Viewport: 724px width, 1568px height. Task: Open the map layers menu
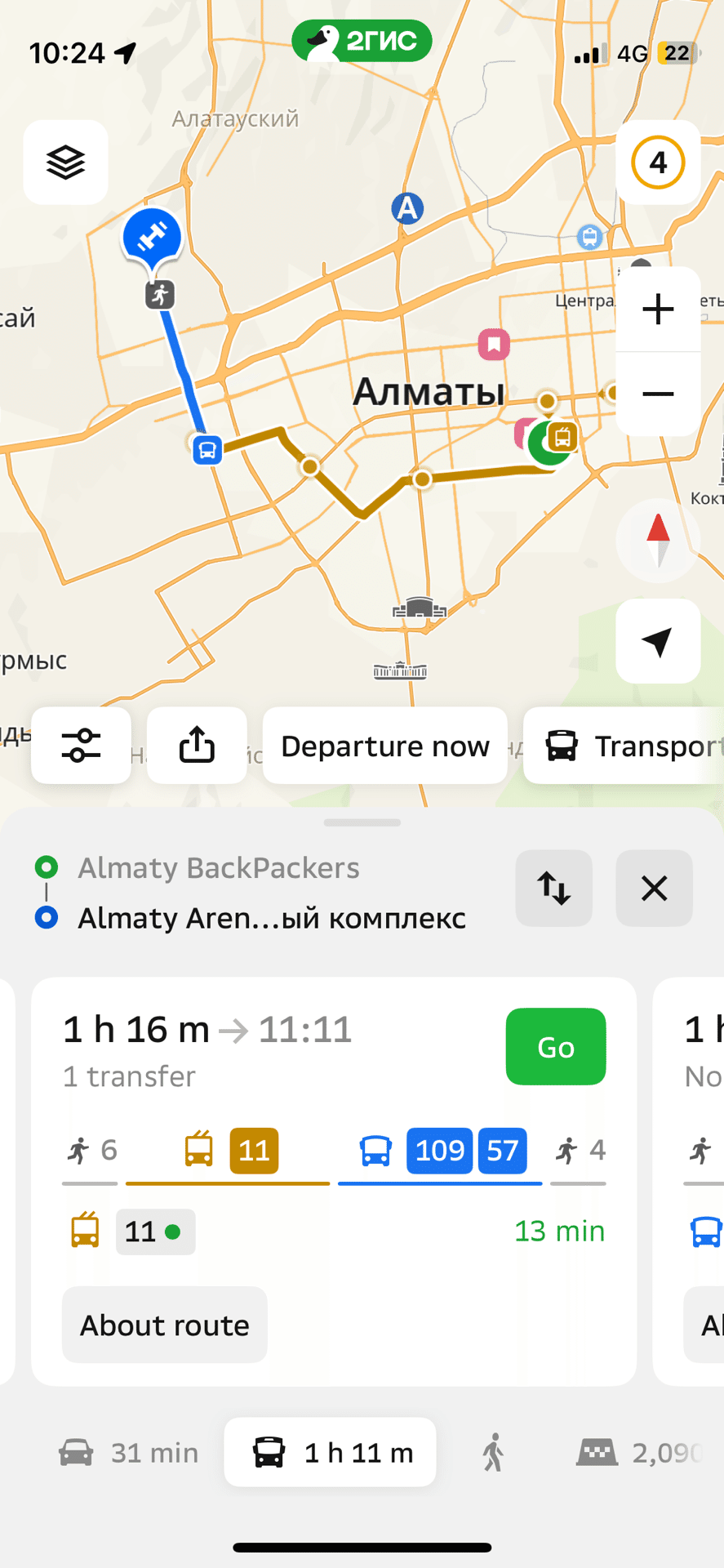[65, 163]
